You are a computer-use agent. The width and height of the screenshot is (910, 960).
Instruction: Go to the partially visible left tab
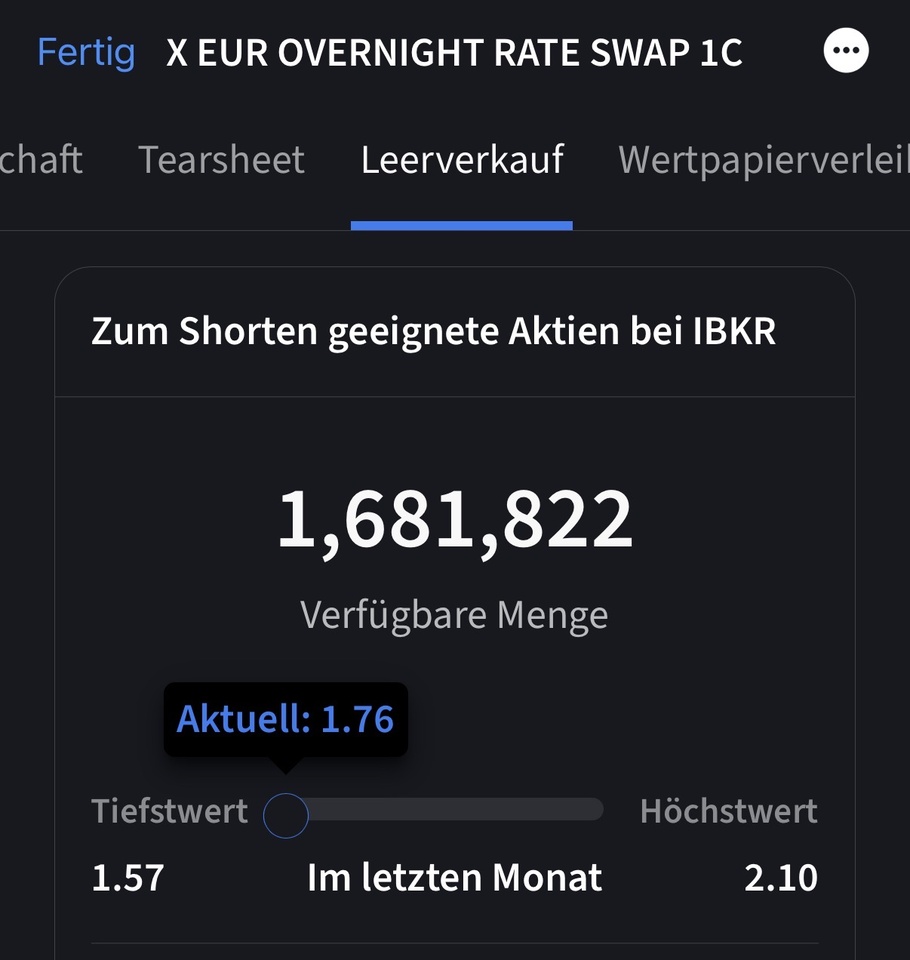coord(40,160)
